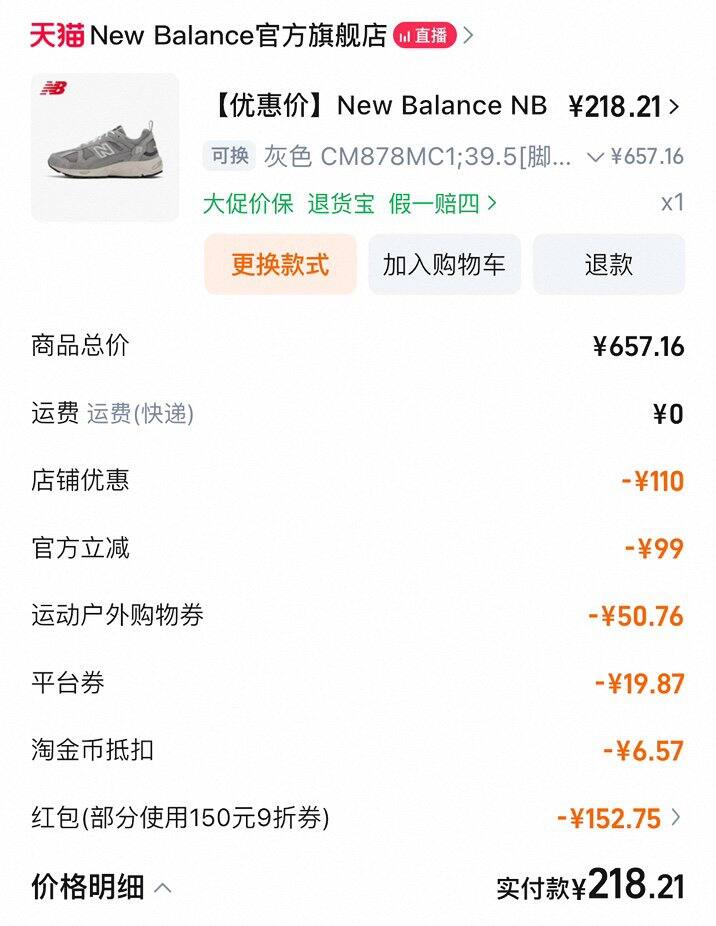The width and height of the screenshot is (716, 926).
Task: View 大促价保 退货宝 假一赔四 service guarantees
Action: (350, 204)
